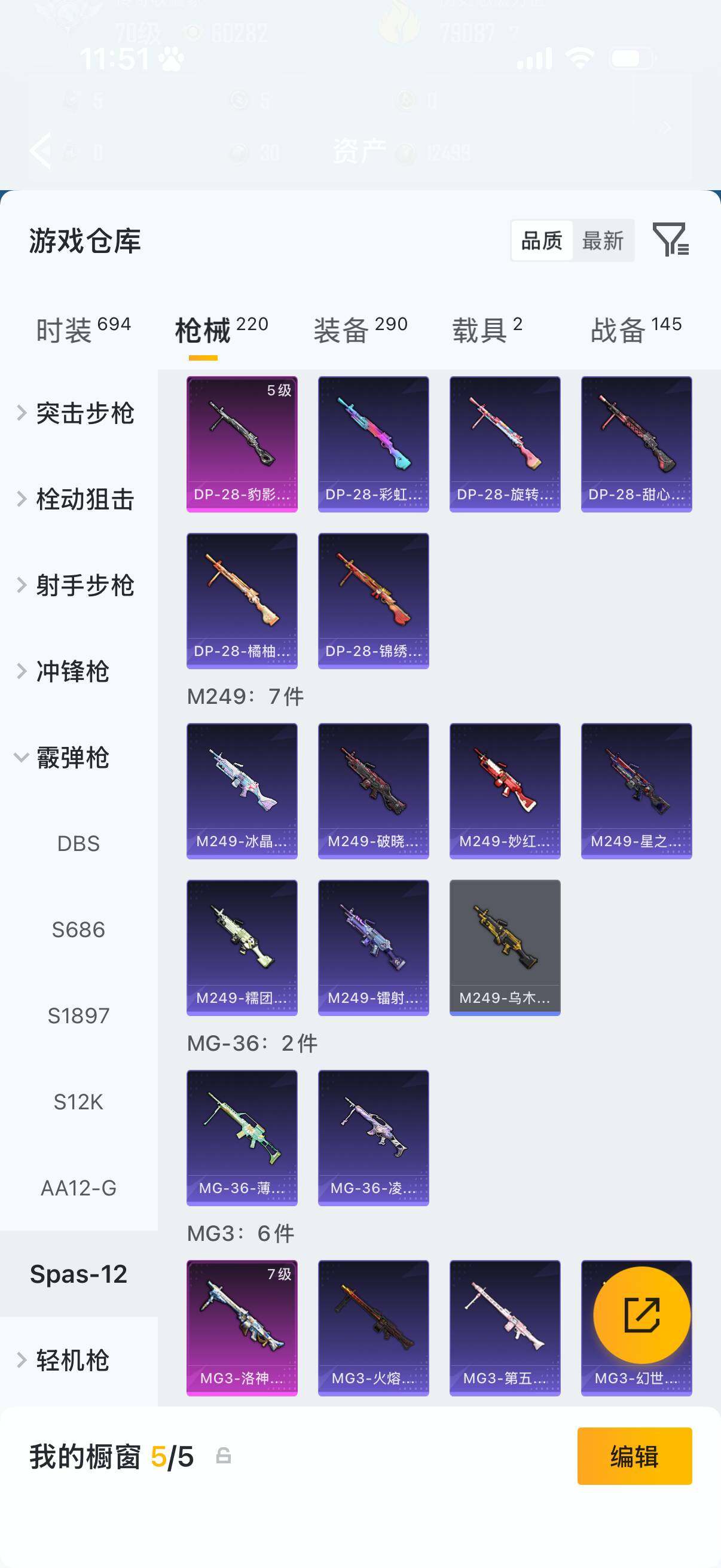721x1568 pixels.
Task: Sort warehouse by 最新
Action: click(x=603, y=240)
